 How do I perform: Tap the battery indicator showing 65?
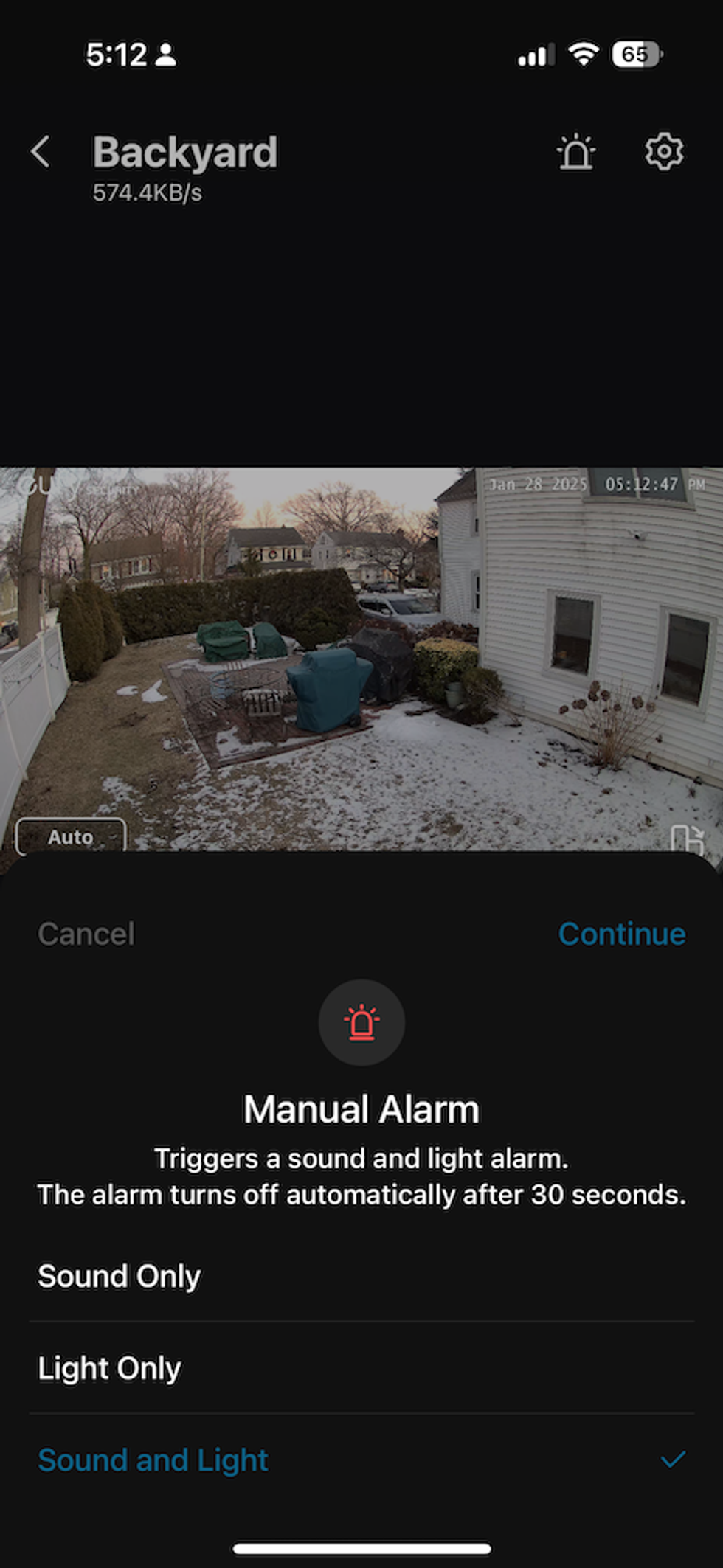point(633,54)
